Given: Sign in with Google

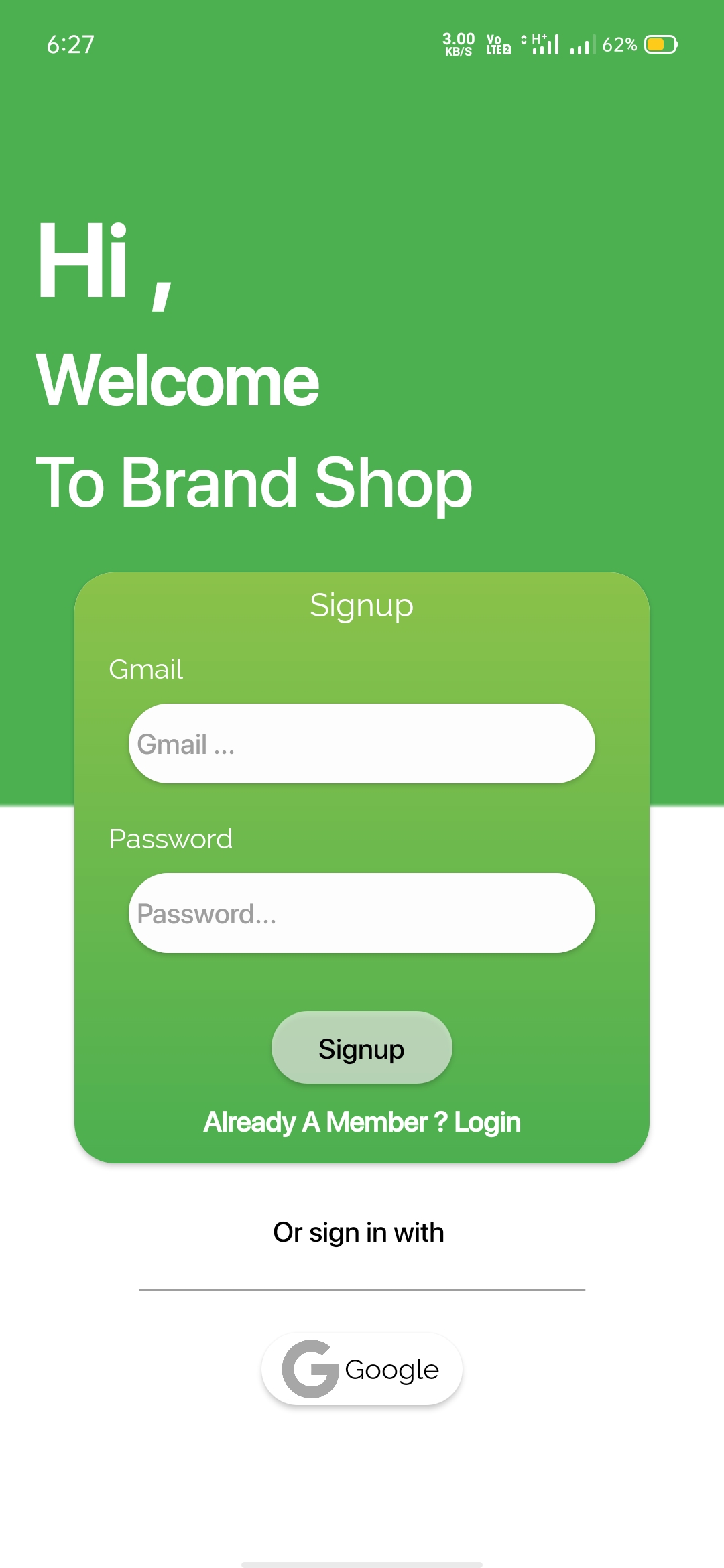Looking at the screenshot, I should (362, 1369).
